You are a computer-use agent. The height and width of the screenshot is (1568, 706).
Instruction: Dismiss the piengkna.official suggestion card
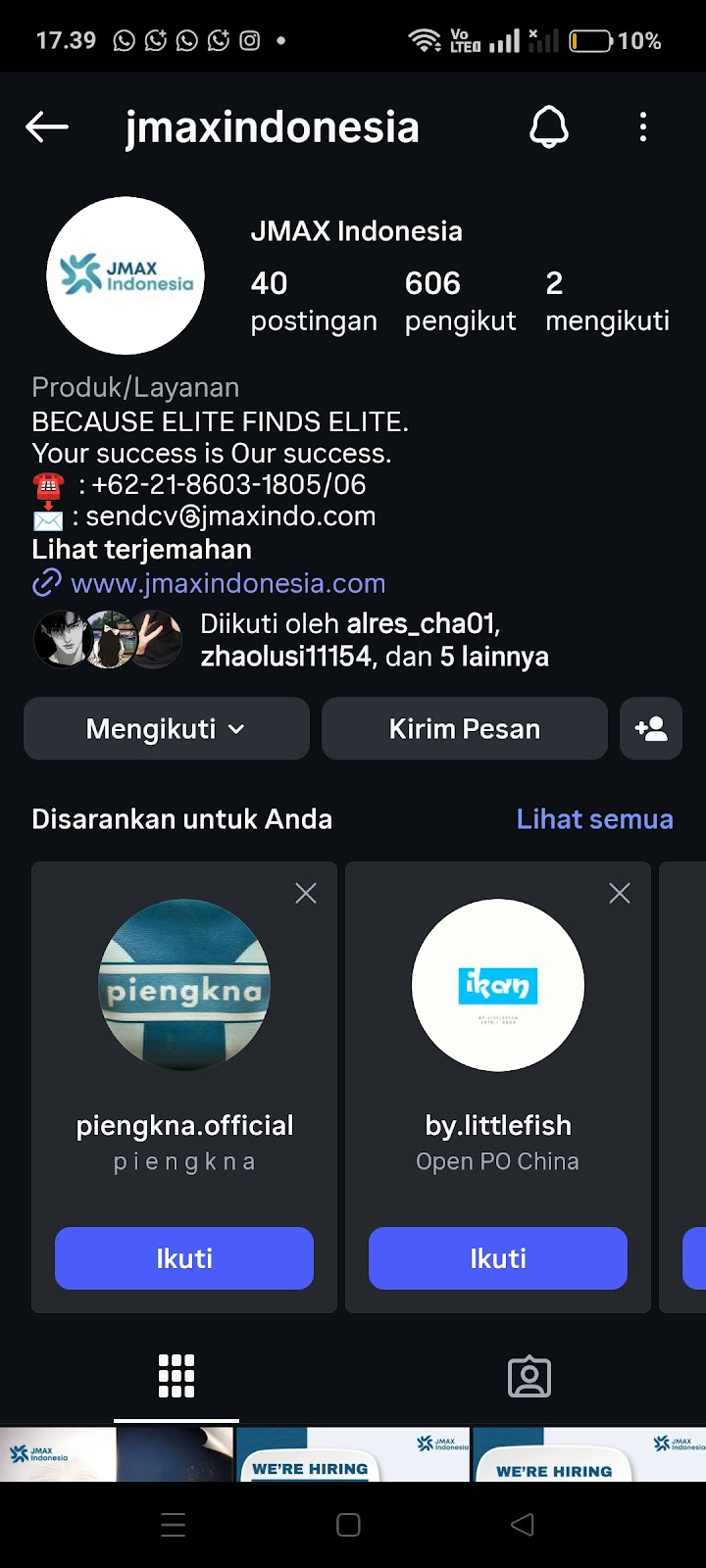point(306,893)
